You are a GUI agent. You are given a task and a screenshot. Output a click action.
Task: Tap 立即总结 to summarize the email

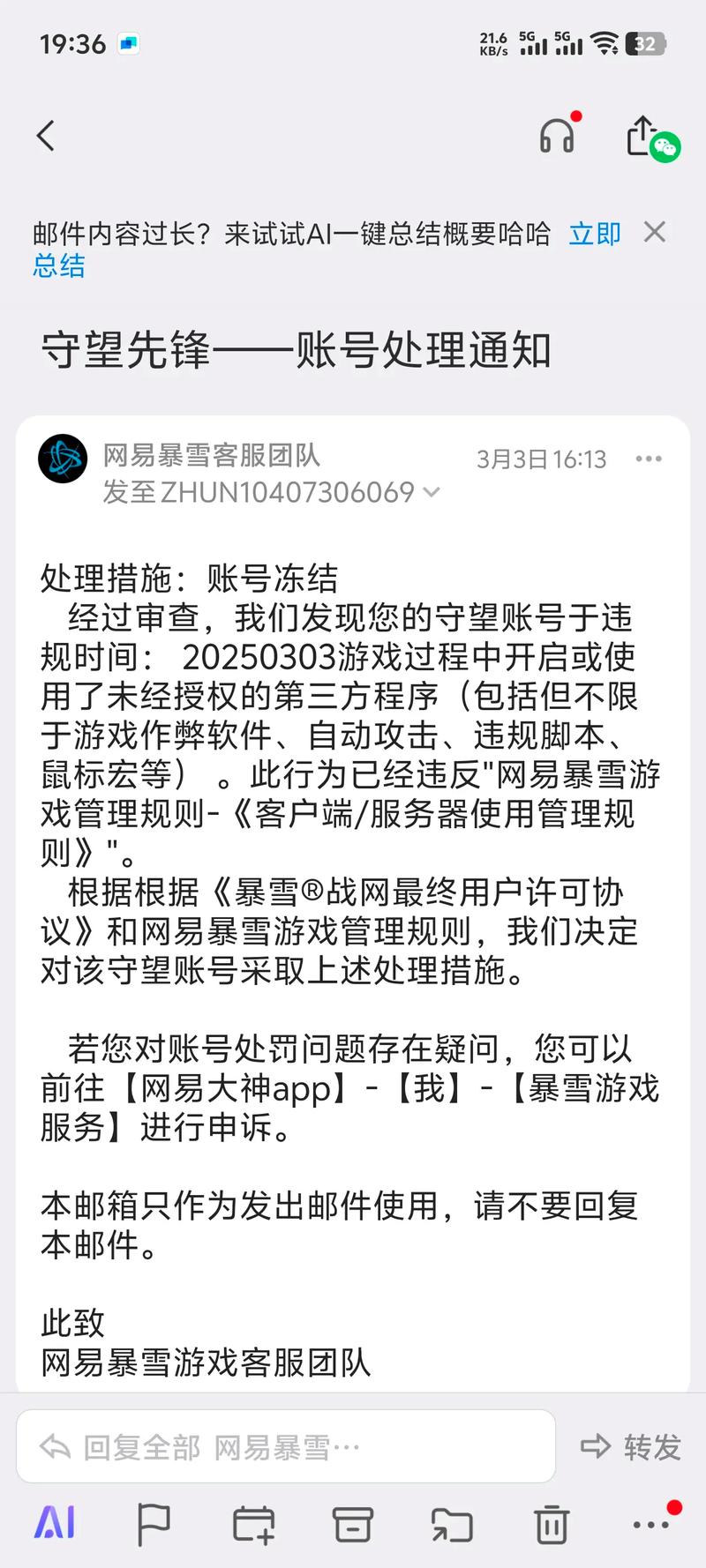tap(593, 234)
